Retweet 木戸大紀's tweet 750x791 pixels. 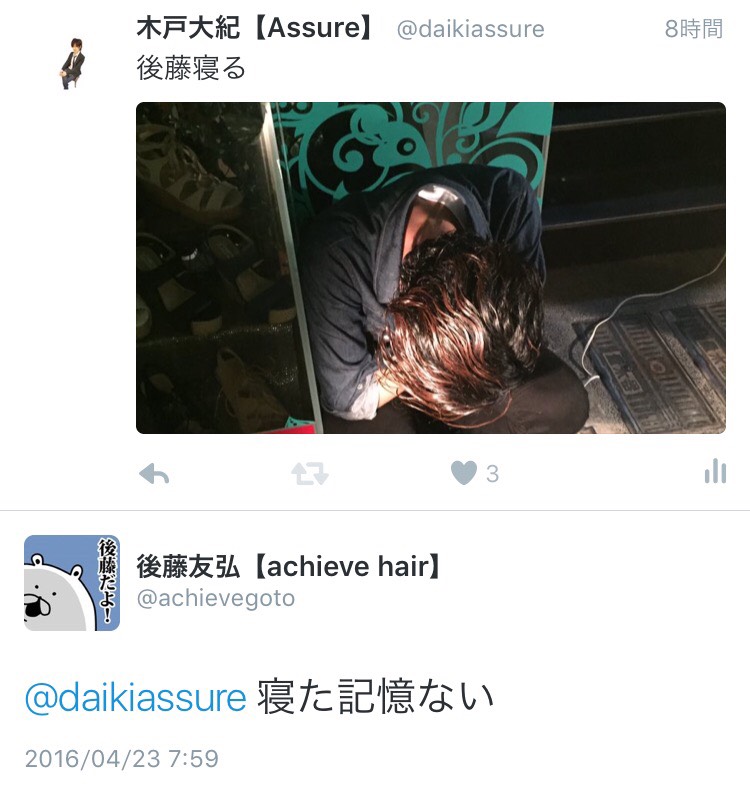[309, 473]
